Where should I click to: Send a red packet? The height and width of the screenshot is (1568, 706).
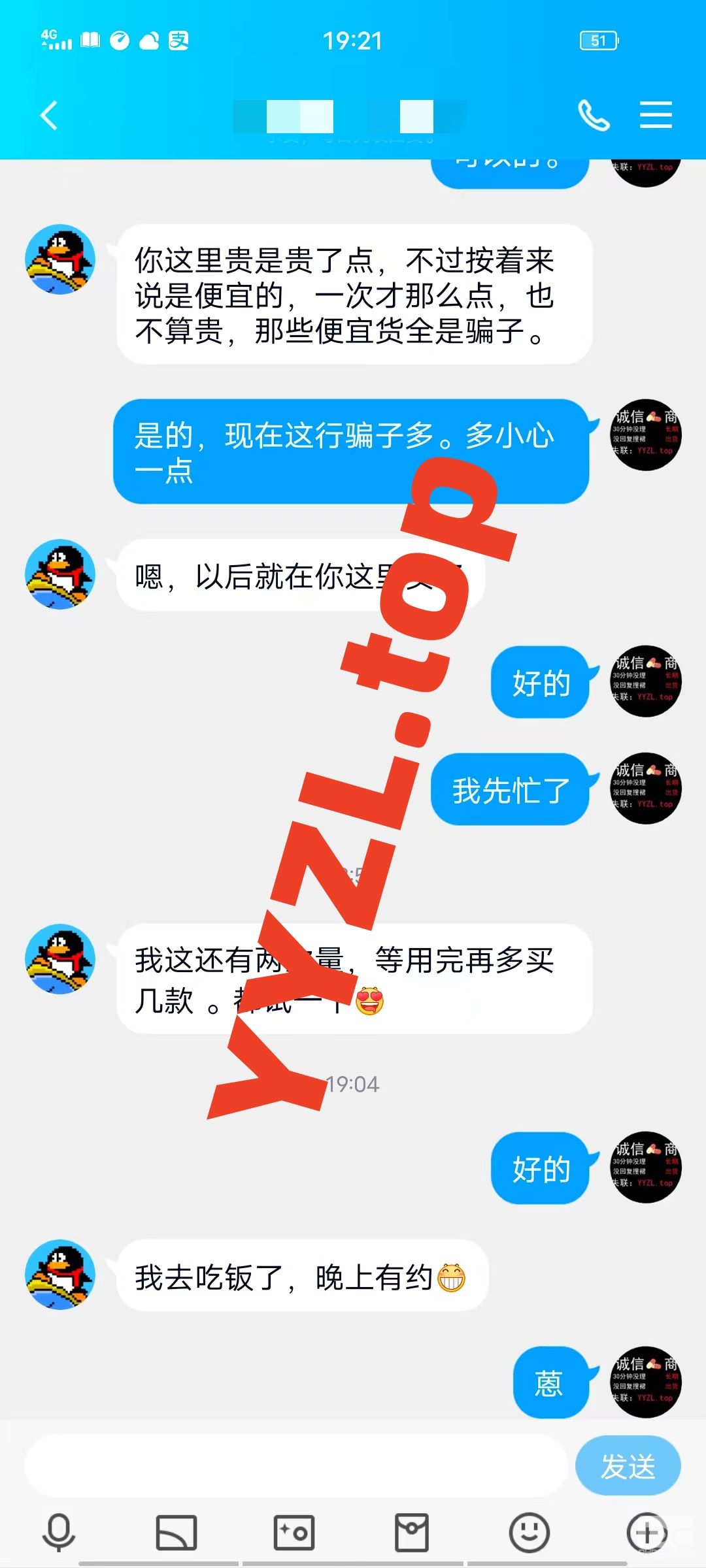412,1532
